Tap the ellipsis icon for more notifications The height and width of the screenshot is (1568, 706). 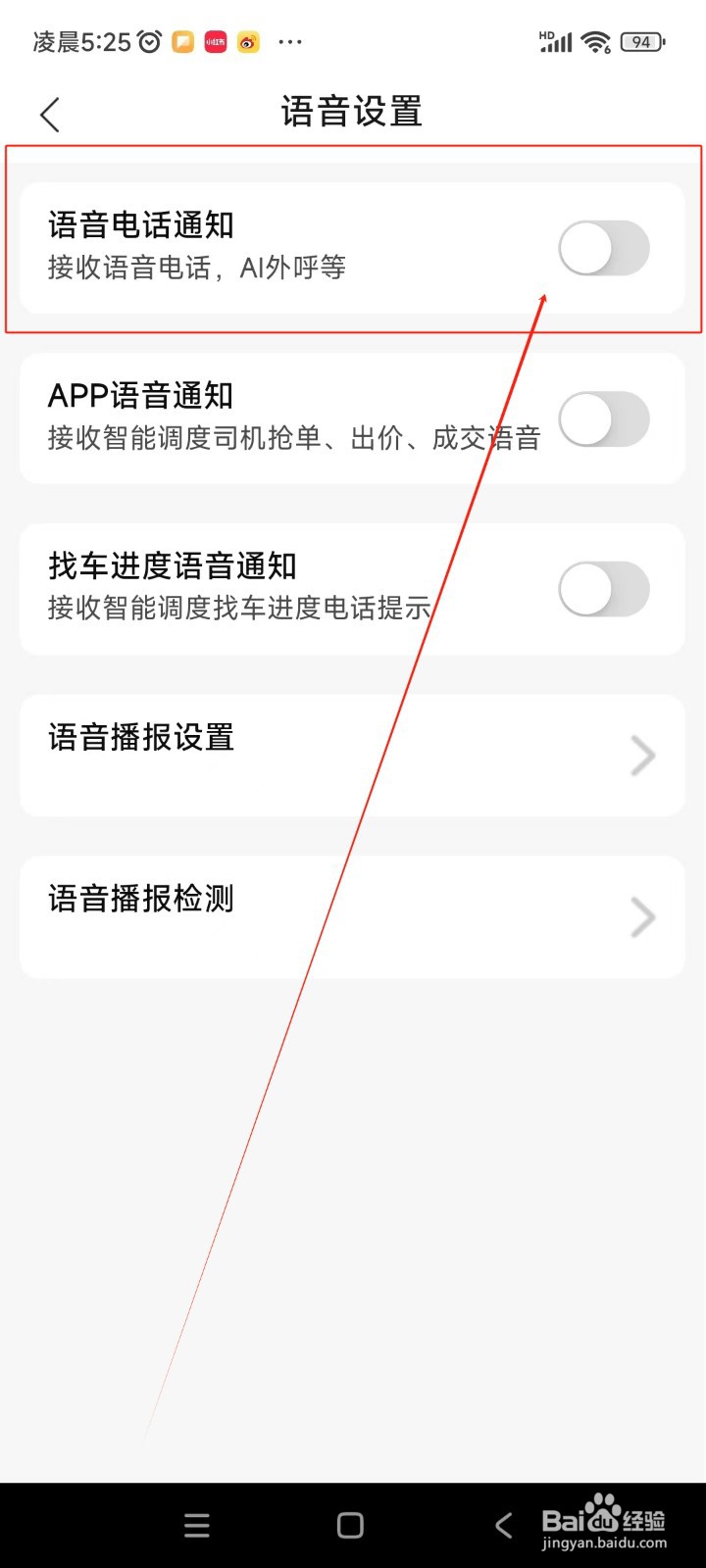(289, 42)
